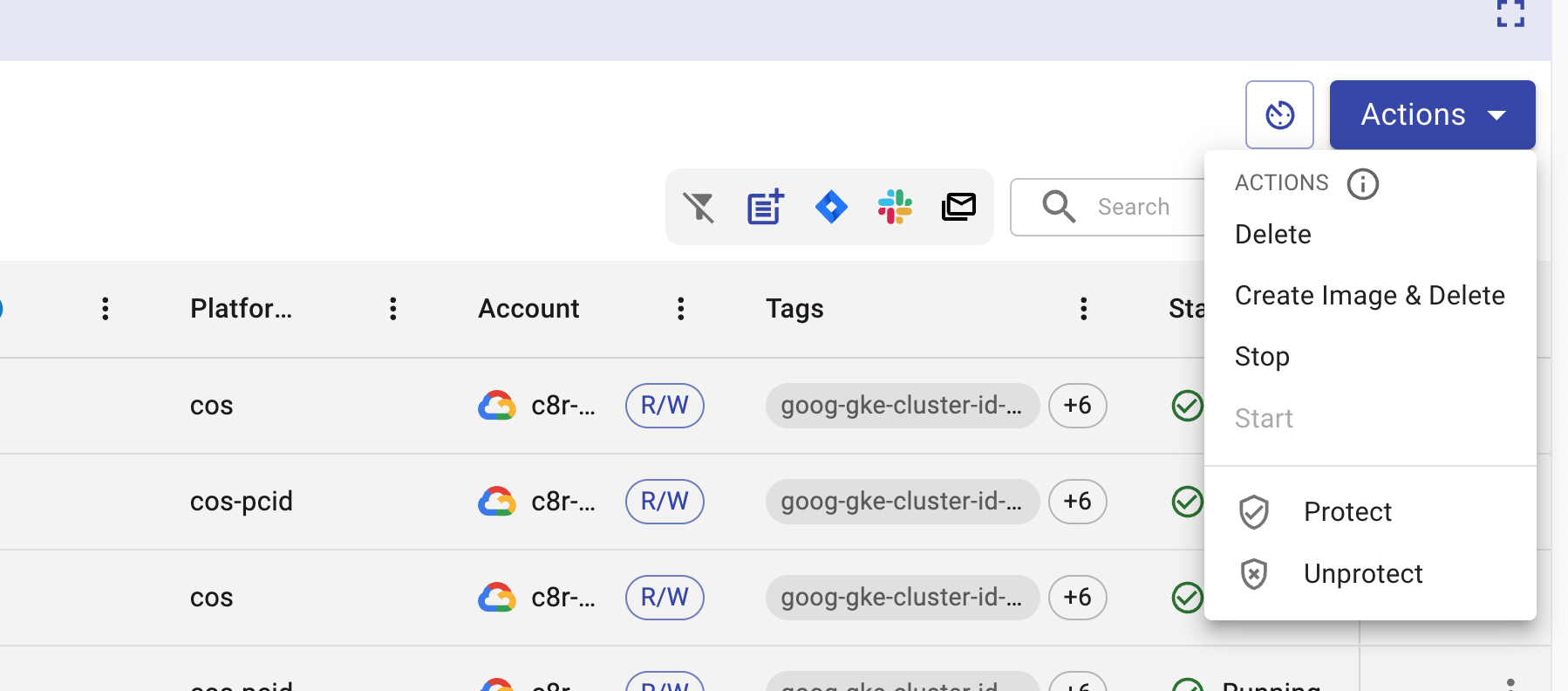The width and height of the screenshot is (1568, 691).
Task: Choose Unprotect in the actions menu
Action: tap(1362, 573)
